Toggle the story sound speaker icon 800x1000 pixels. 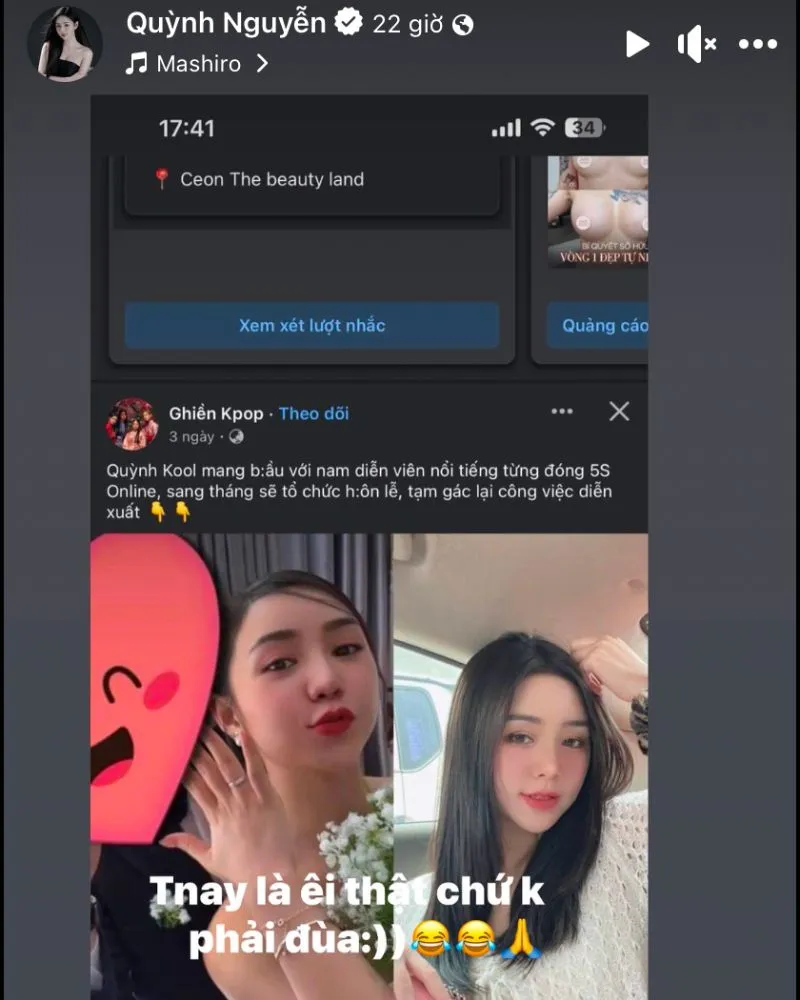(696, 43)
